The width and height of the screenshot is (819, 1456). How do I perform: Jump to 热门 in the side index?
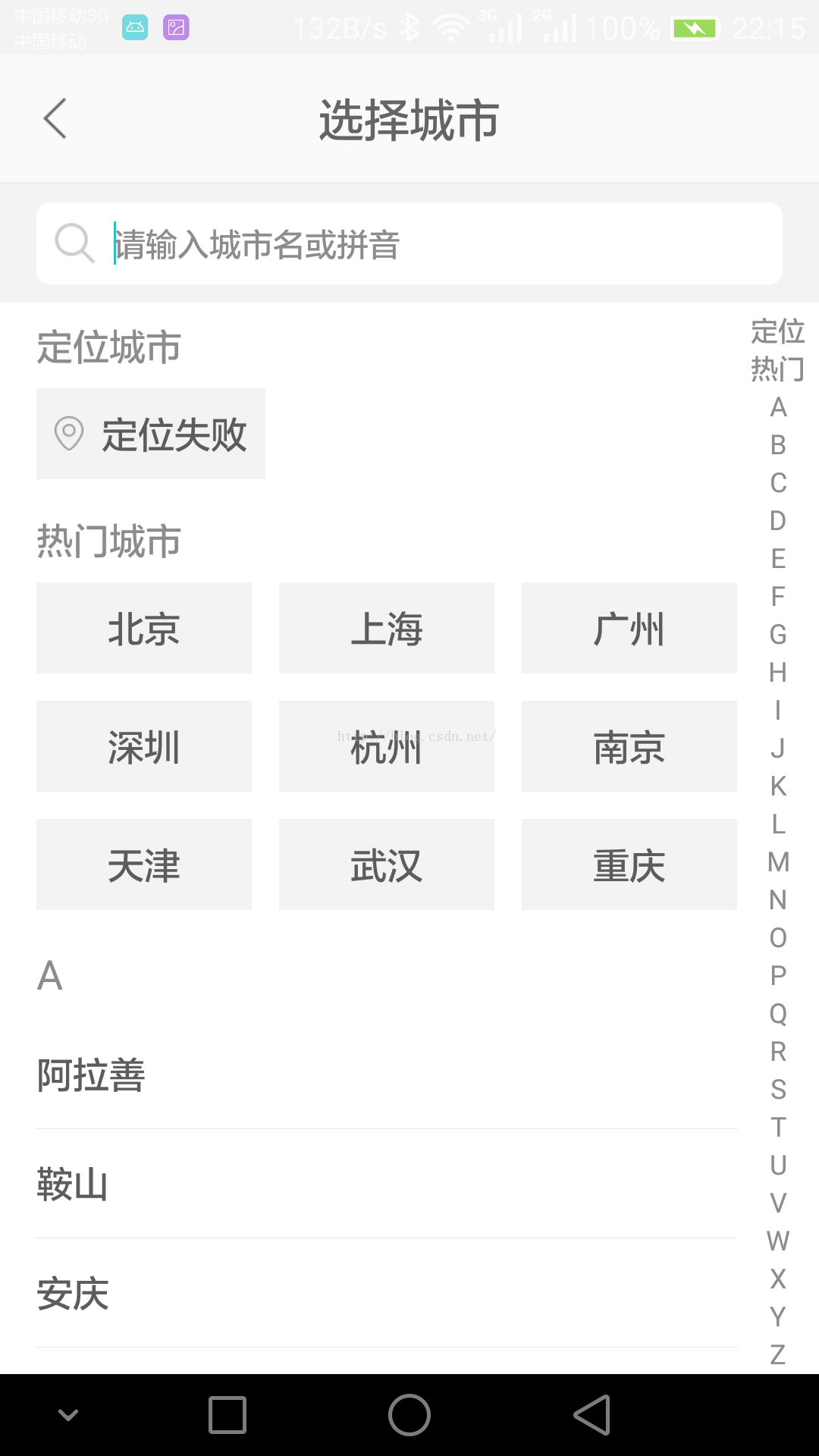[x=778, y=369]
